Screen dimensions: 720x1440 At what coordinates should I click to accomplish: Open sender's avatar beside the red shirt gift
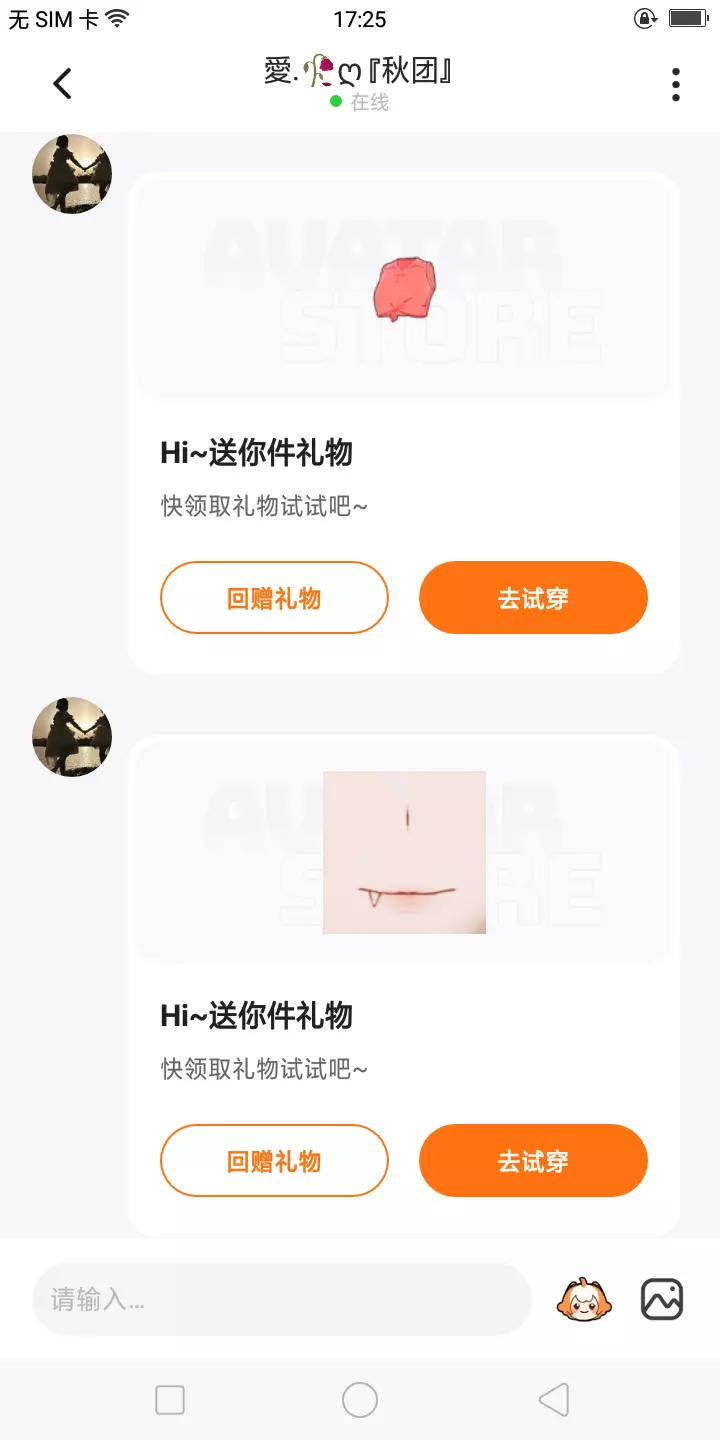pos(72,174)
